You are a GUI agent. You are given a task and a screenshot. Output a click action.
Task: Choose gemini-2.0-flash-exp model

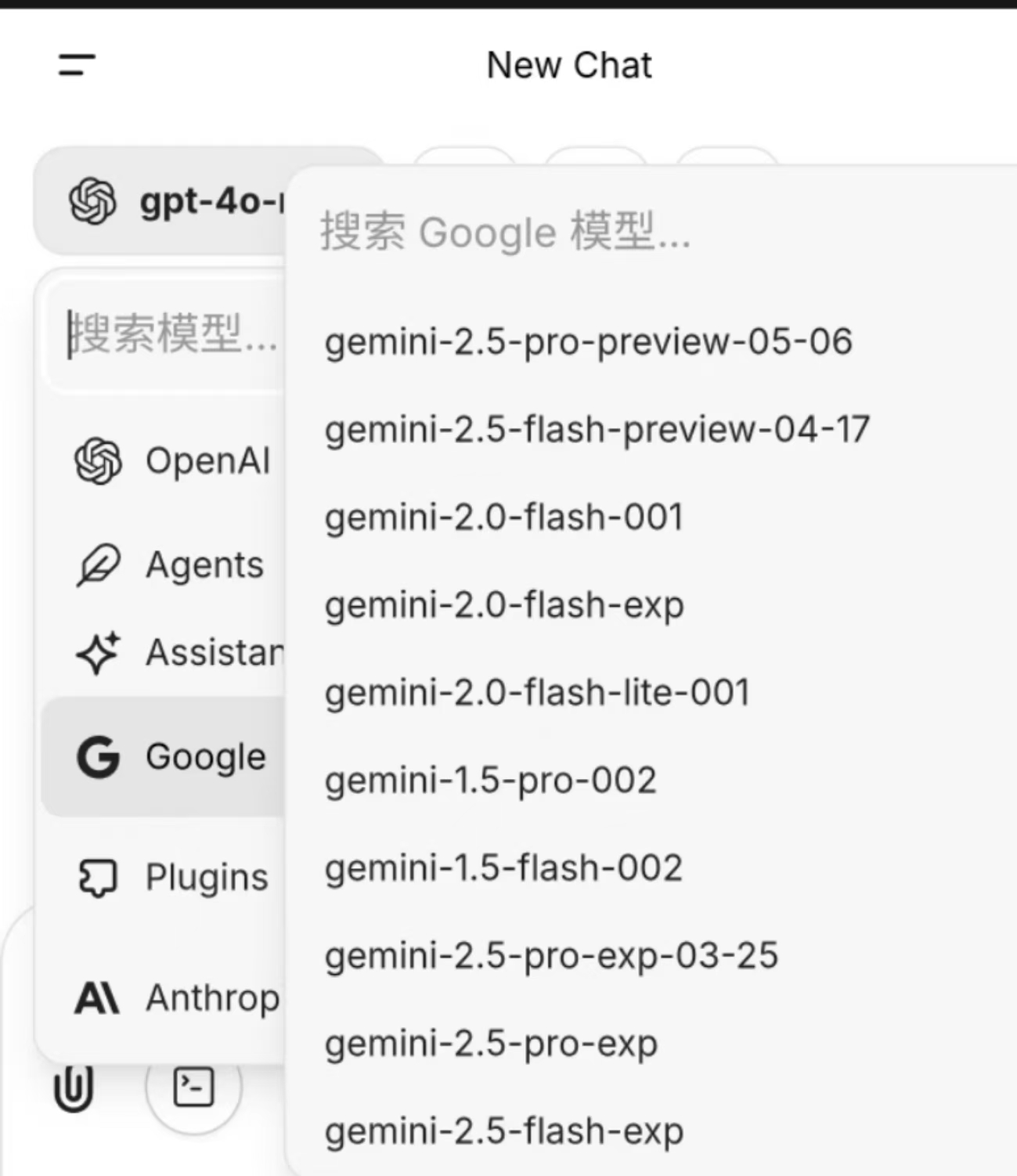click(x=504, y=605)
